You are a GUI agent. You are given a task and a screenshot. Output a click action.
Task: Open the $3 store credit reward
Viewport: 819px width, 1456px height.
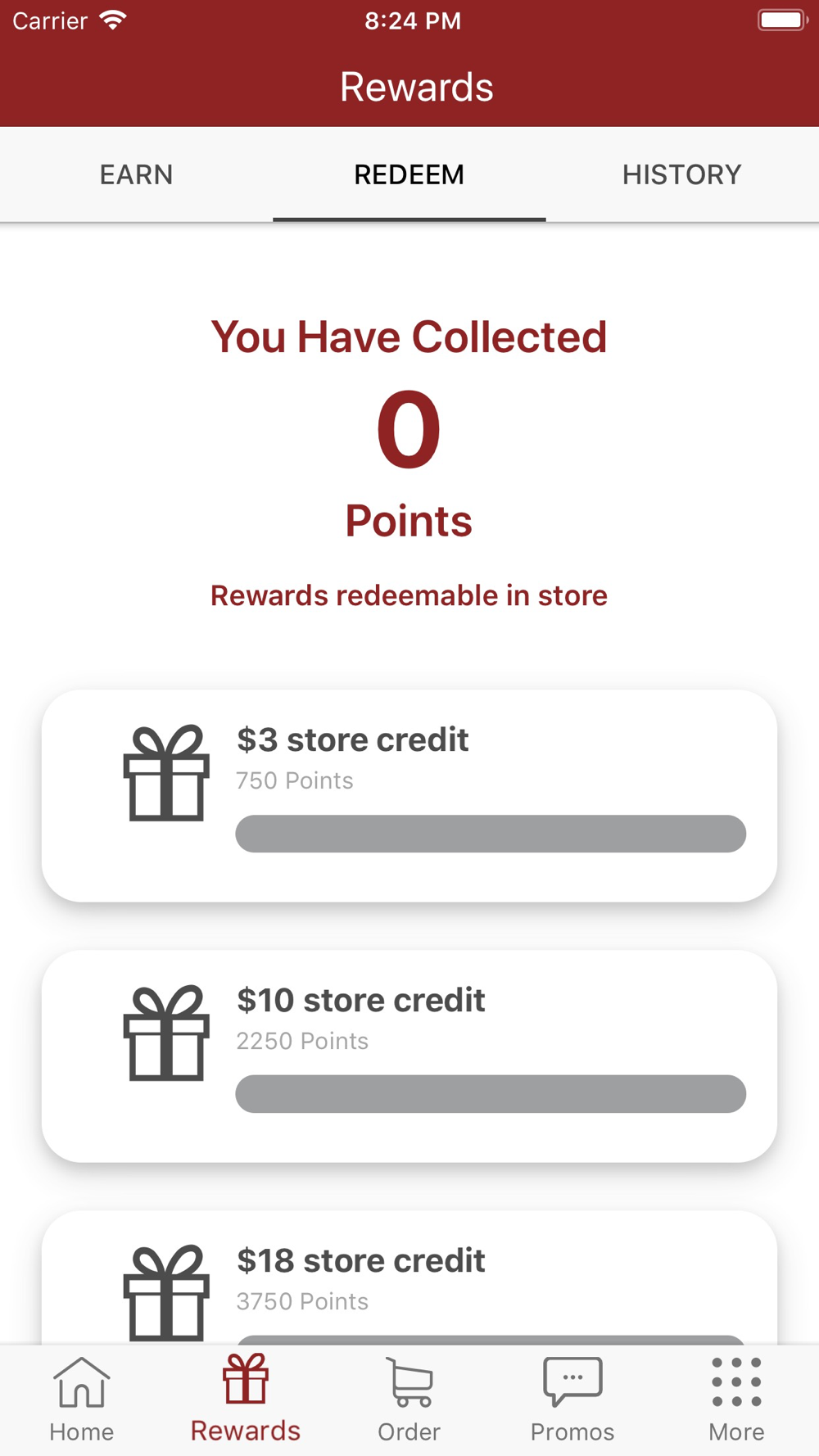click(409, 796)
